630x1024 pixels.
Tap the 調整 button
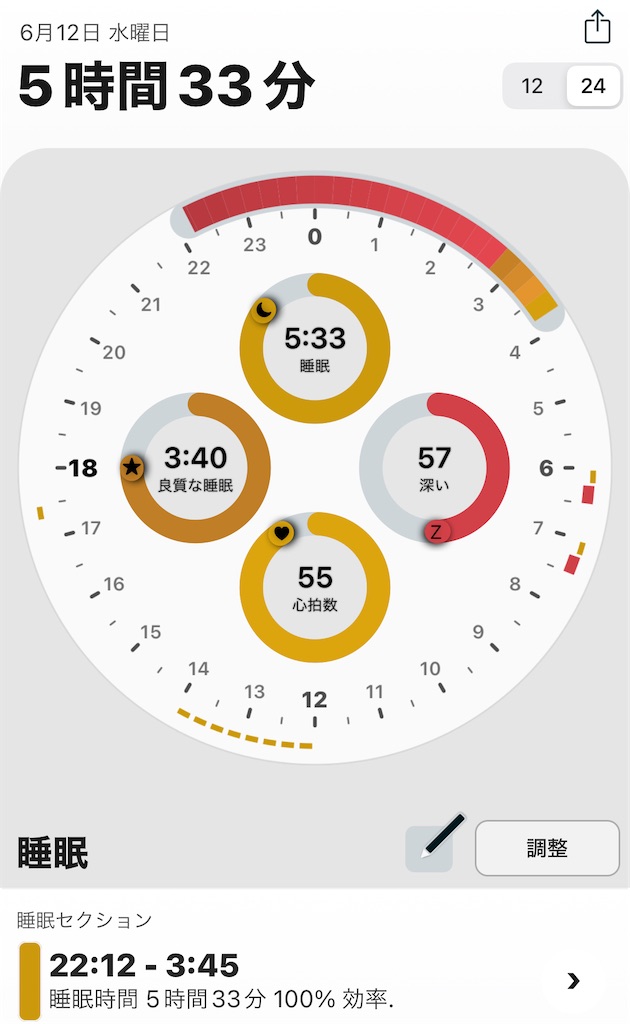547,848
